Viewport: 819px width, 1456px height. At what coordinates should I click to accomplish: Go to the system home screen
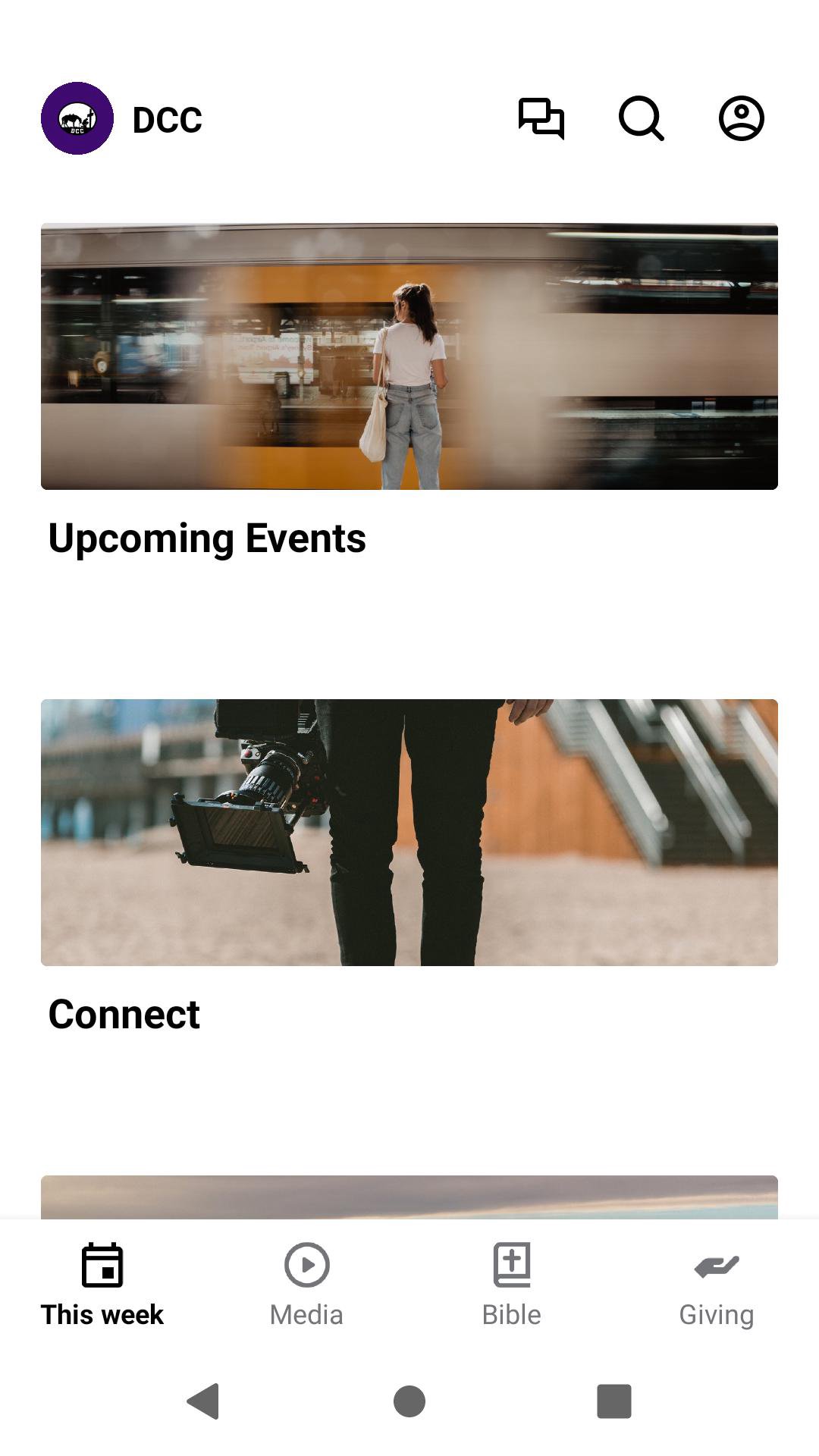409,1401
